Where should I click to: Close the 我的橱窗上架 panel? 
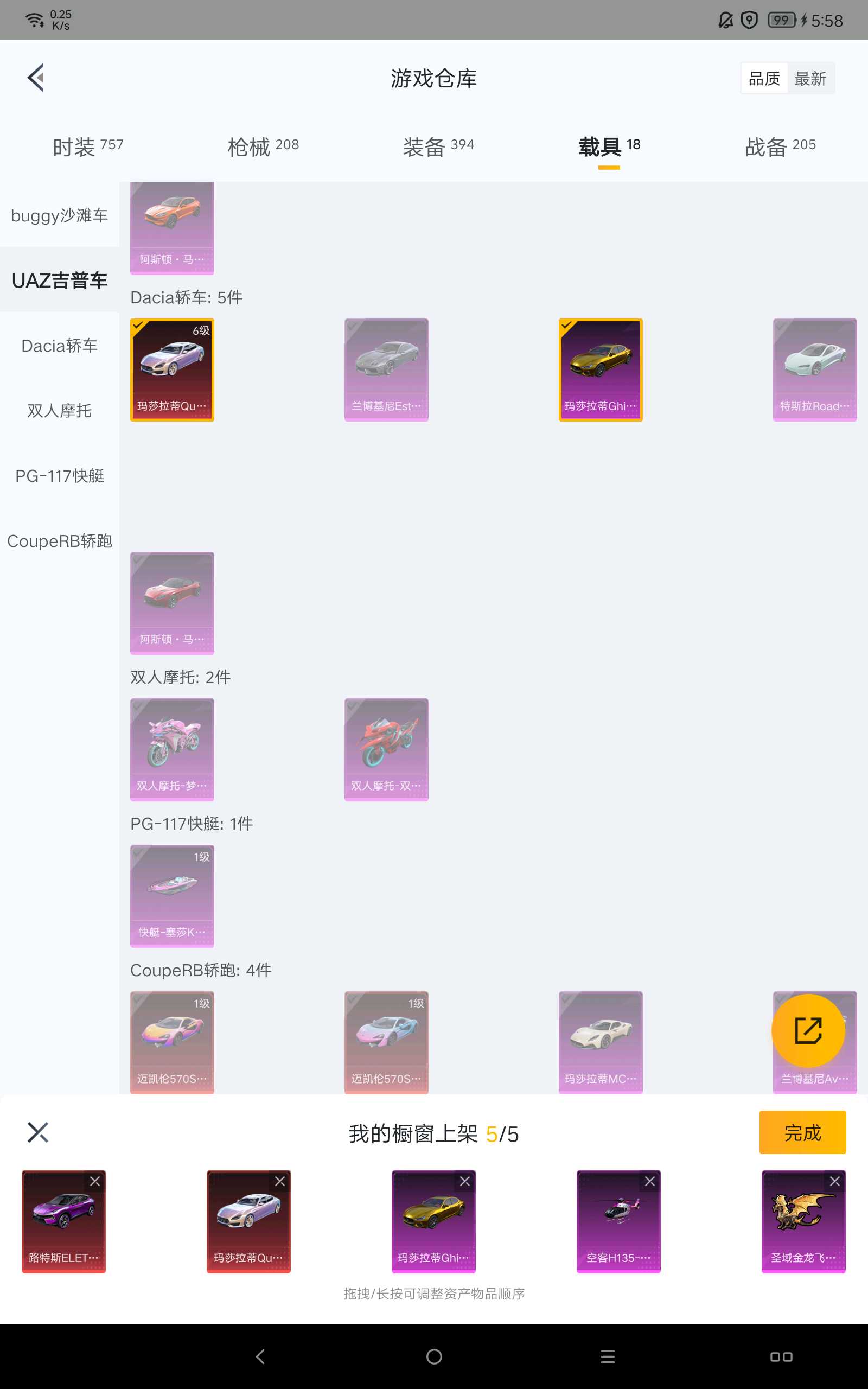tap(38, 1132)
